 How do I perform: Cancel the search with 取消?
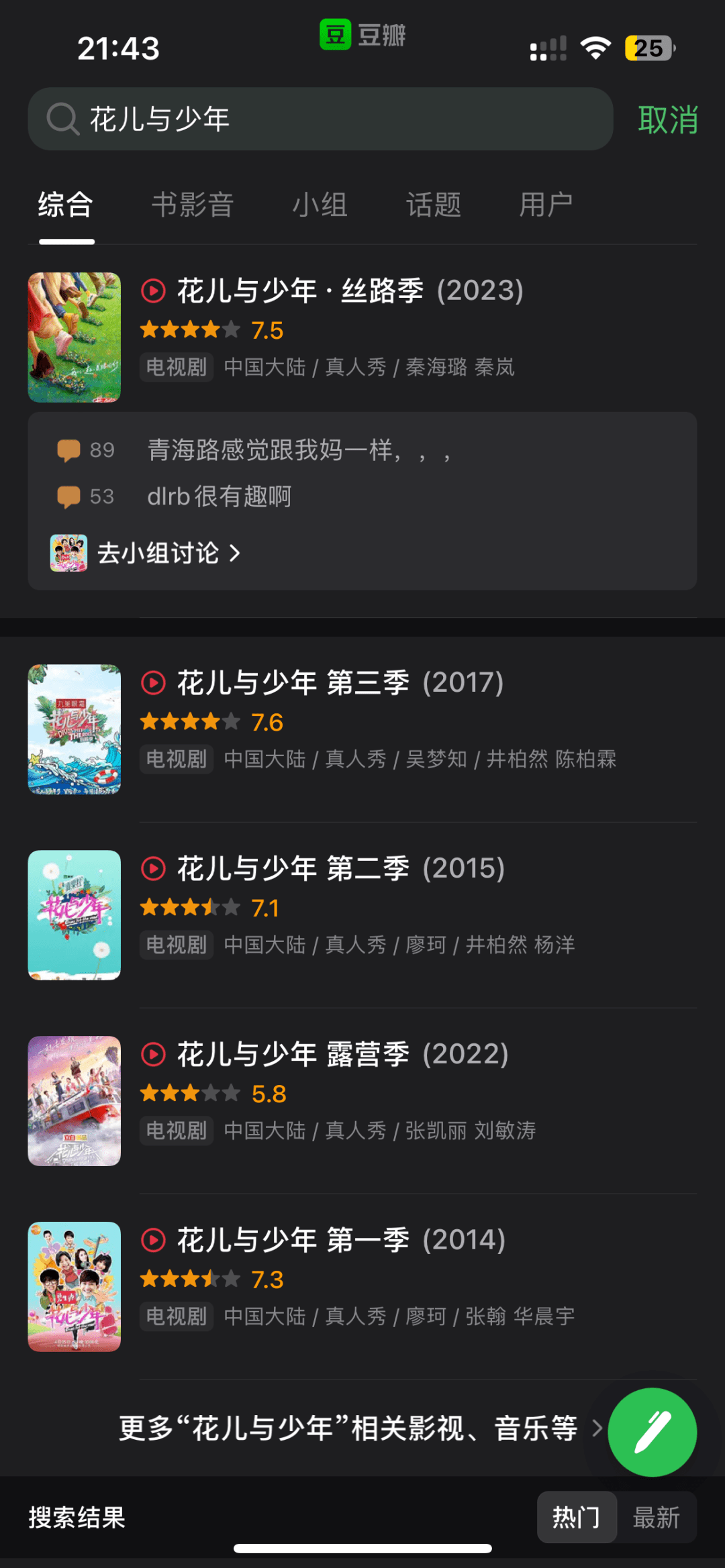(x=667, y=120)
